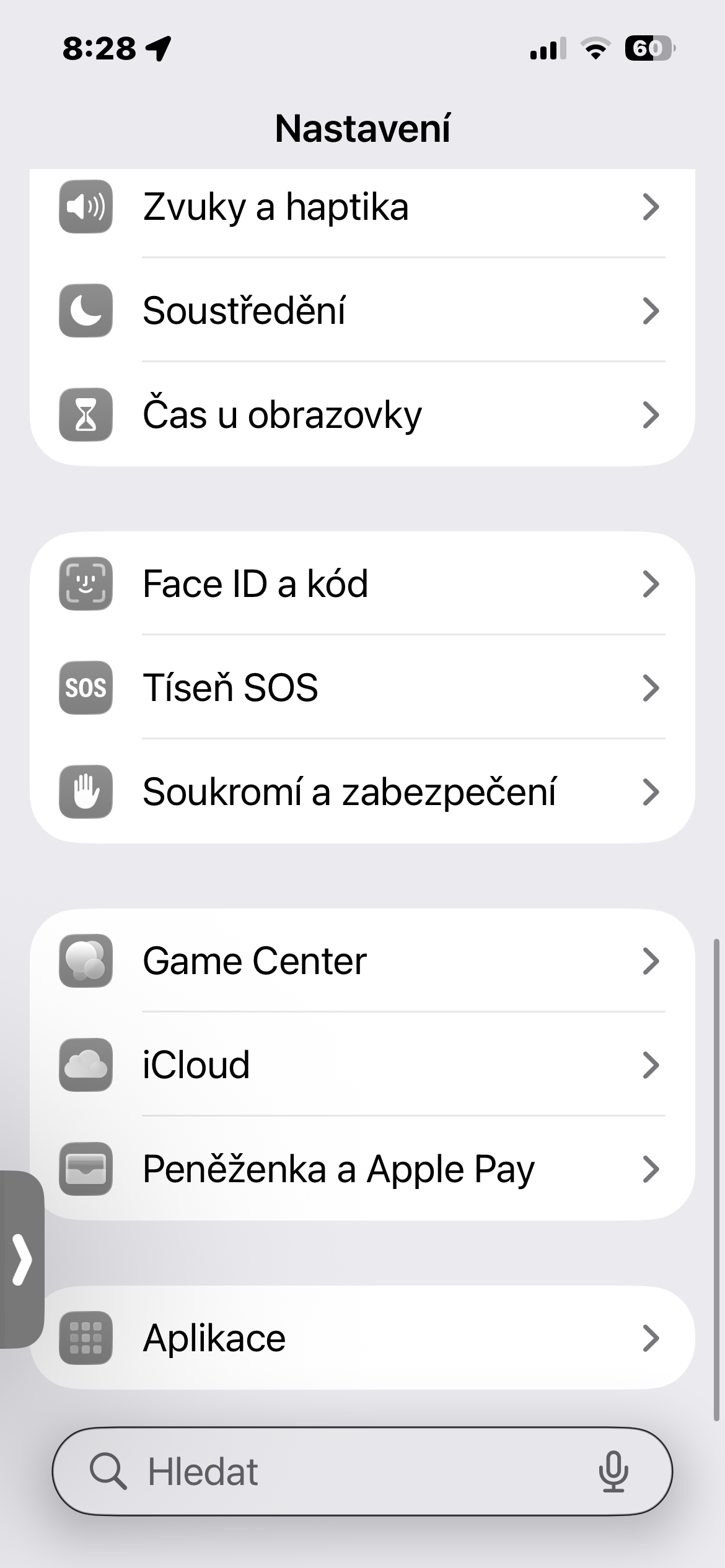Tap the Hledat search field
This screenshot has height=1568, width=725.
[x=335, y=1471]
